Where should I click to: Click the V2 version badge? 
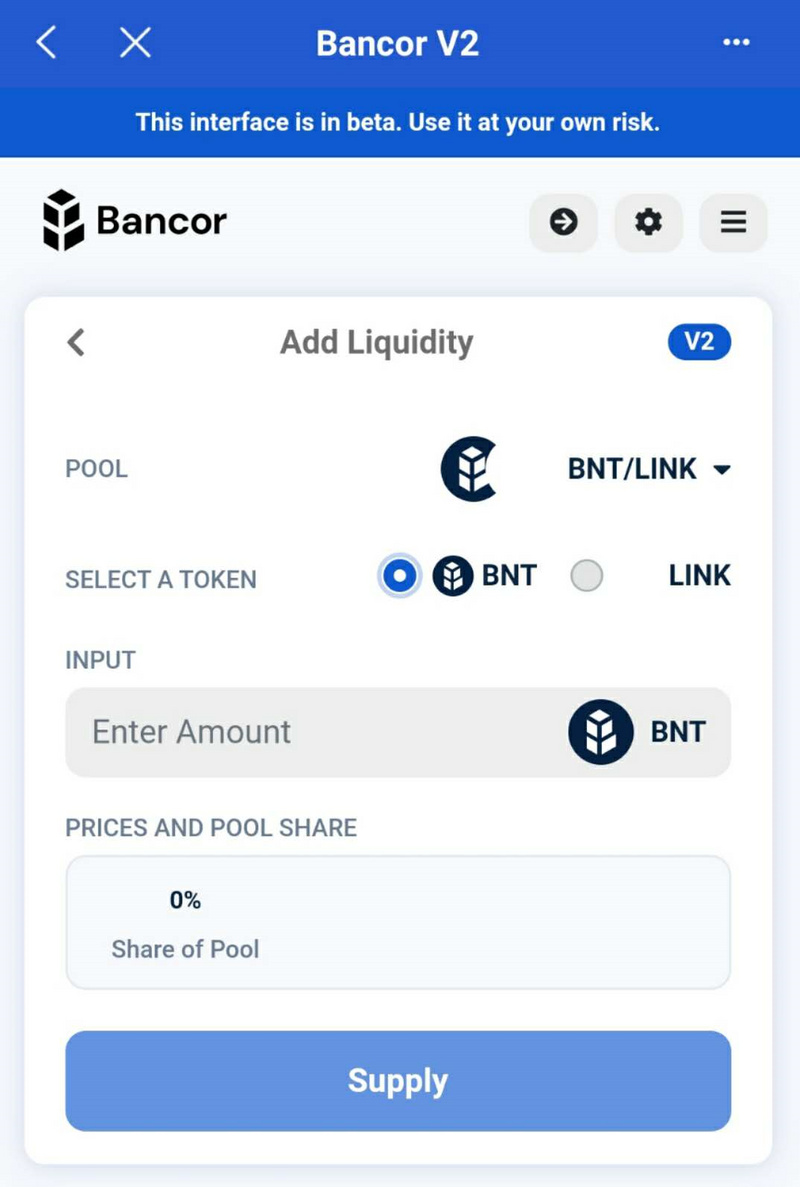pyautogui.click(x=699, y=342)
